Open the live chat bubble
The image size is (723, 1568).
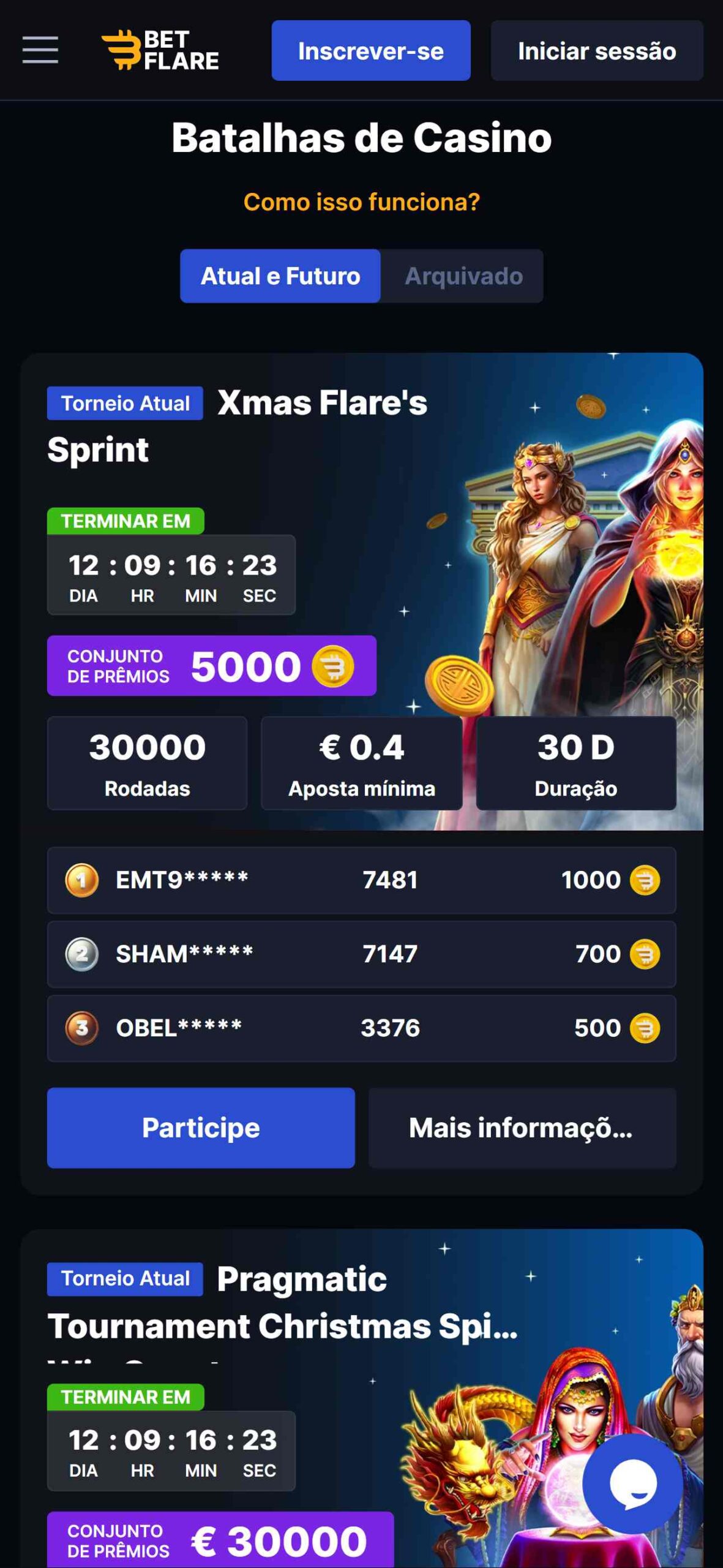point(632,1483)
